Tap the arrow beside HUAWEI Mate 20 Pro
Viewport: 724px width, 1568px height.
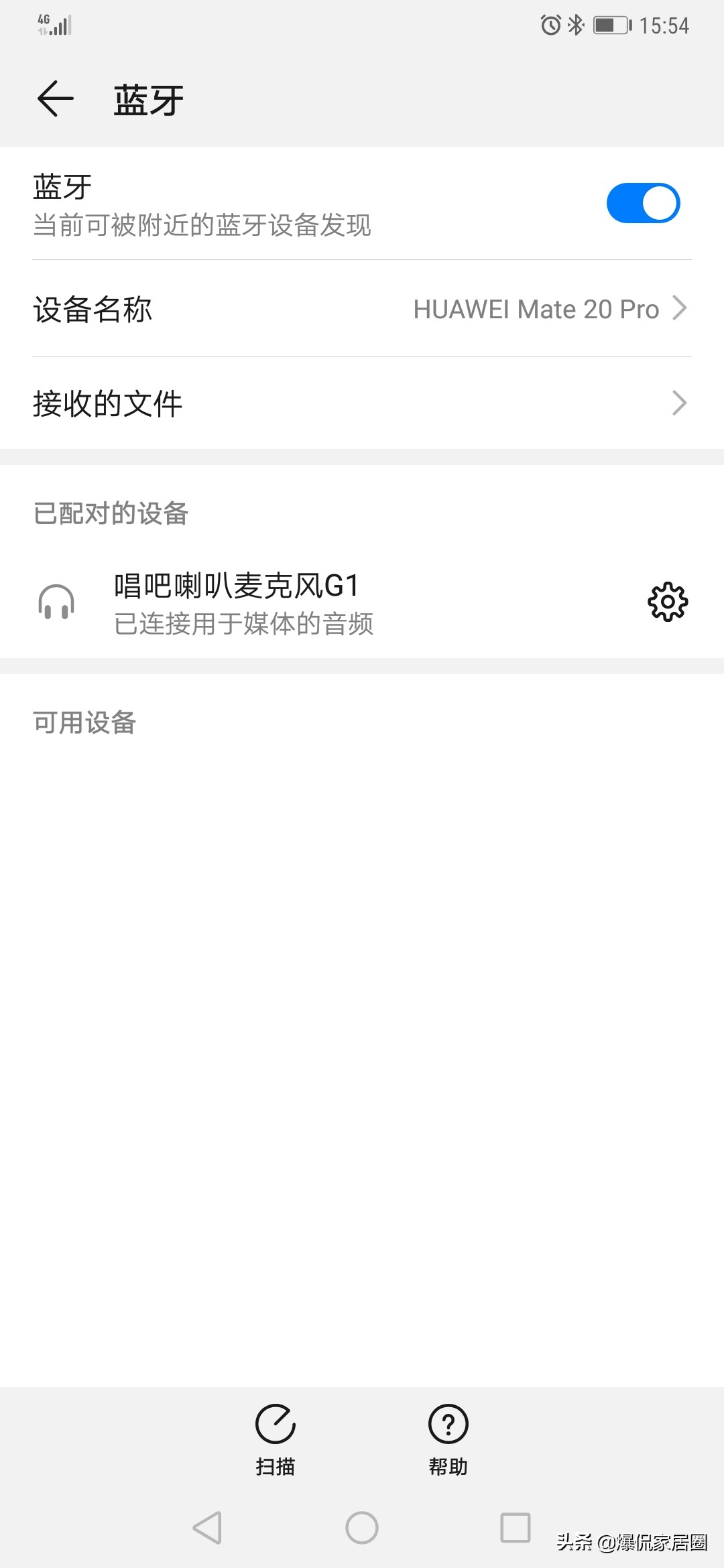[680, 308]
